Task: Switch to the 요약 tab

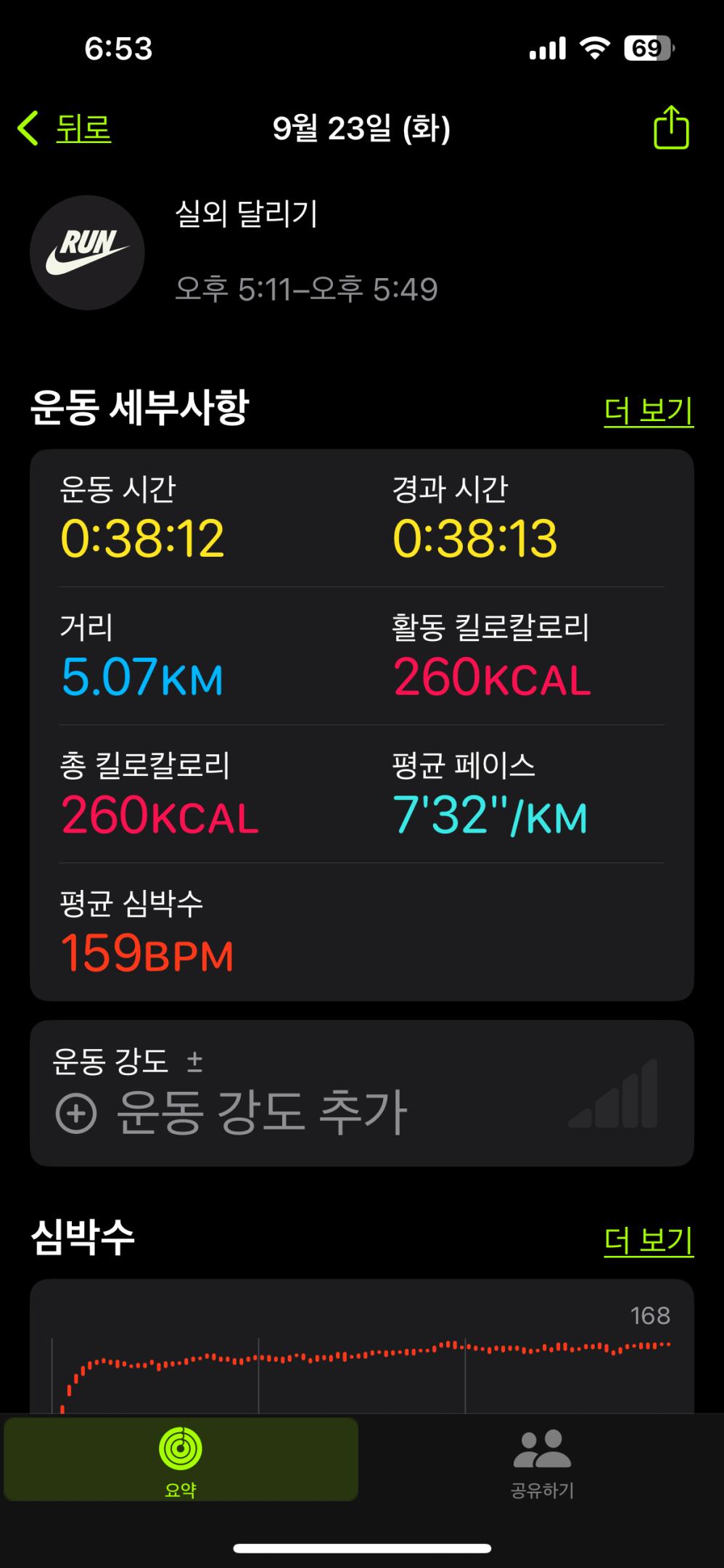Action: (x=181, y=1459)
